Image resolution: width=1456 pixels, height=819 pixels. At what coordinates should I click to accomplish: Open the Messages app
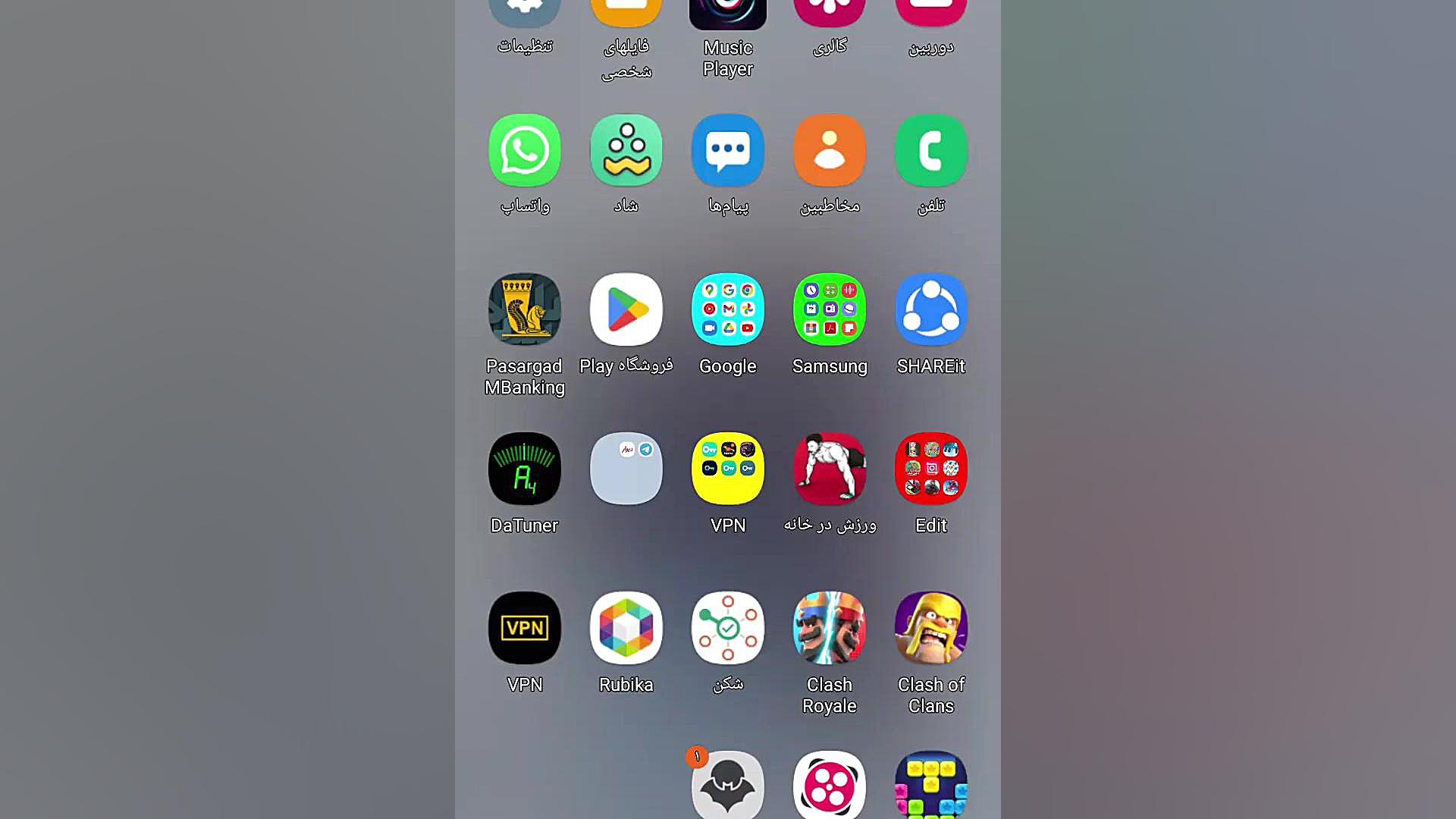[x=728, y=151]
